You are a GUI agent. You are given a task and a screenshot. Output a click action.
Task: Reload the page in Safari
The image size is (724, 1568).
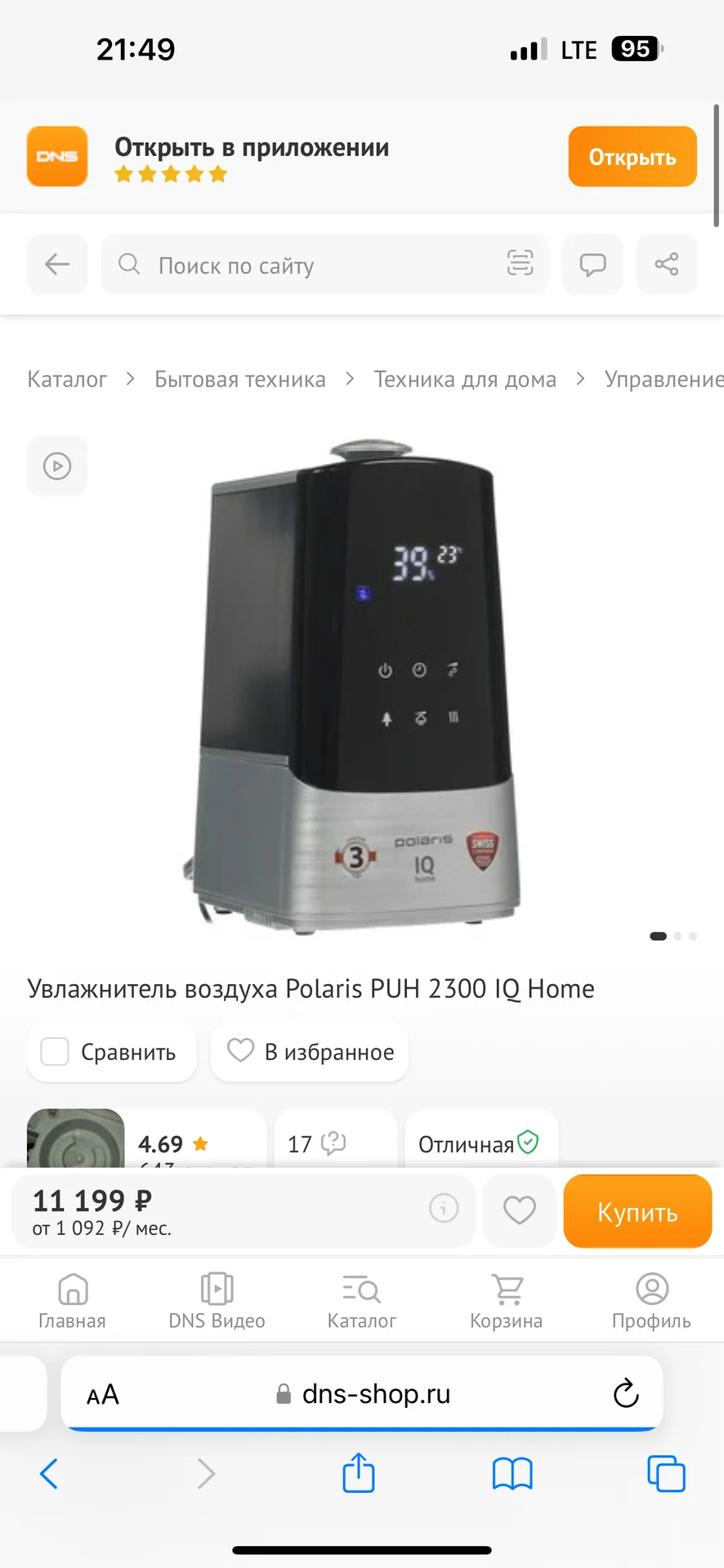pyautogui.click(x=626, y=1393)
